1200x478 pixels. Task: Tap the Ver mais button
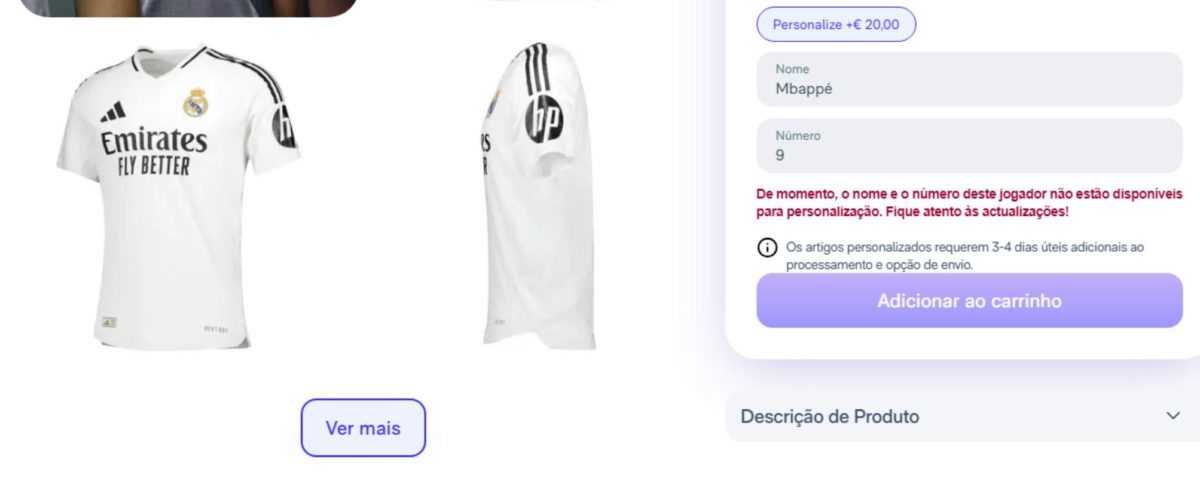pos(363,428)
